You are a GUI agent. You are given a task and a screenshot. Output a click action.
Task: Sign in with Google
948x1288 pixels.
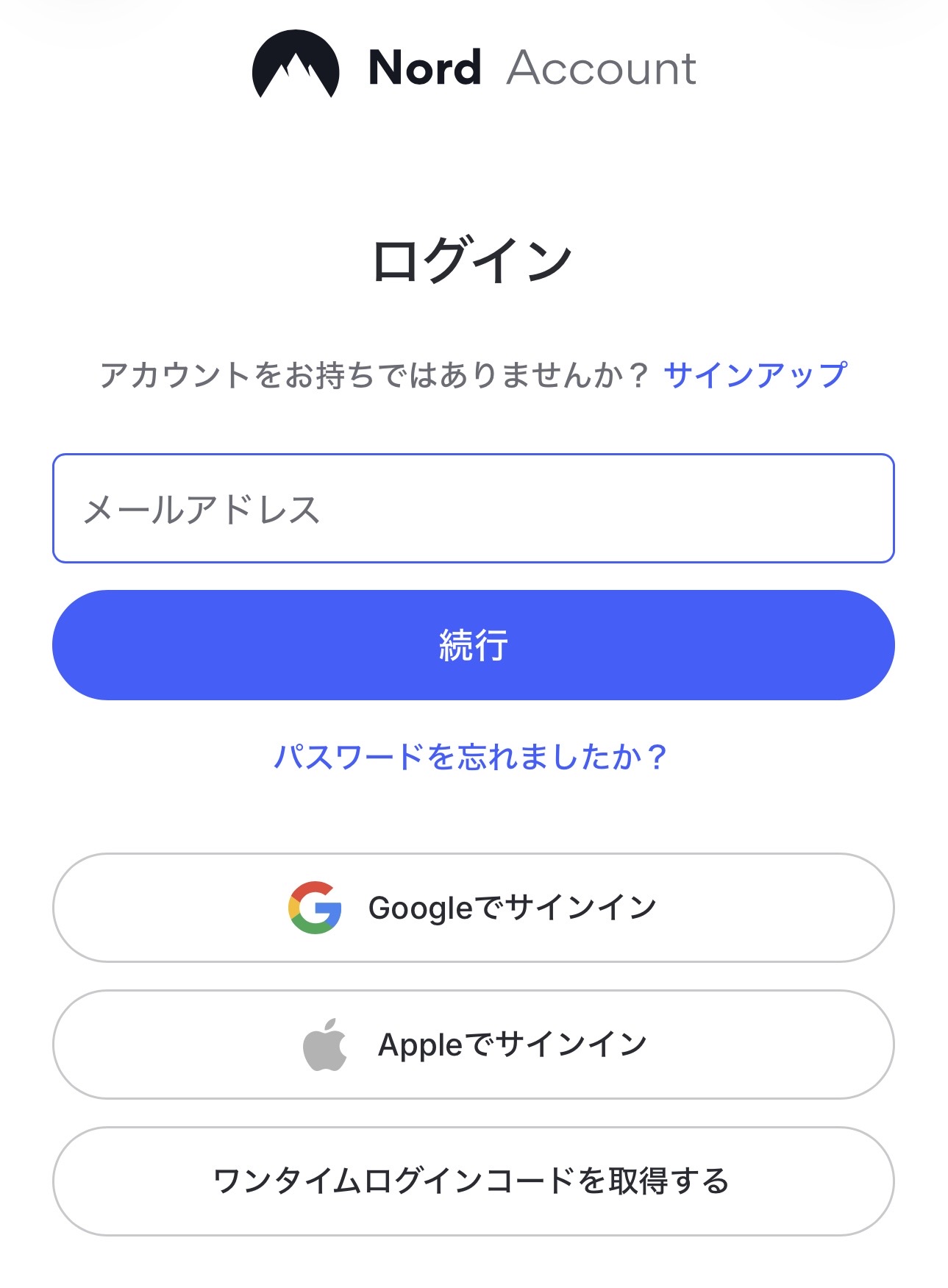[x=473, y=908]
